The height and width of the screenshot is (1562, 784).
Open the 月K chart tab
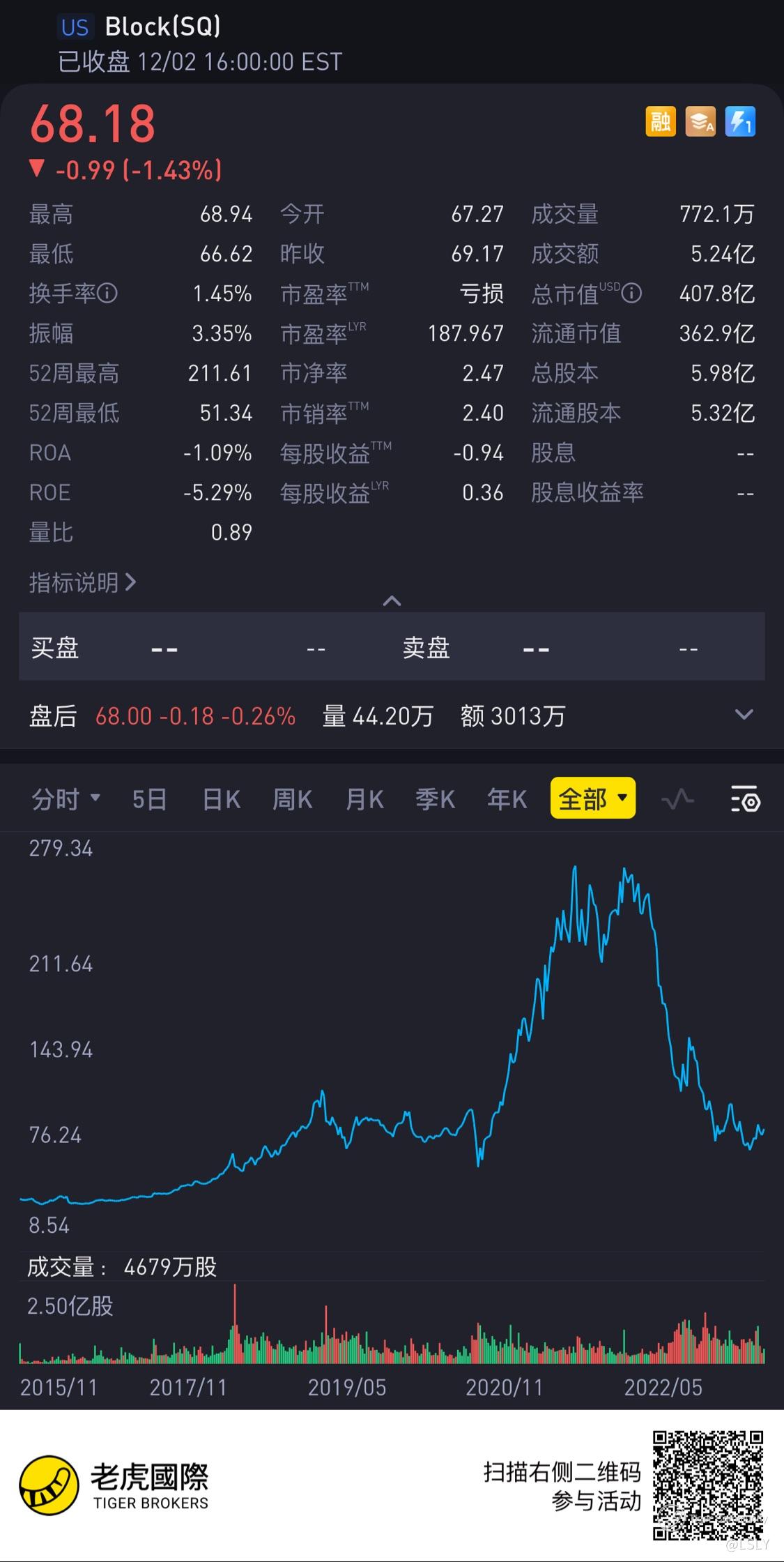coord(365,799)
